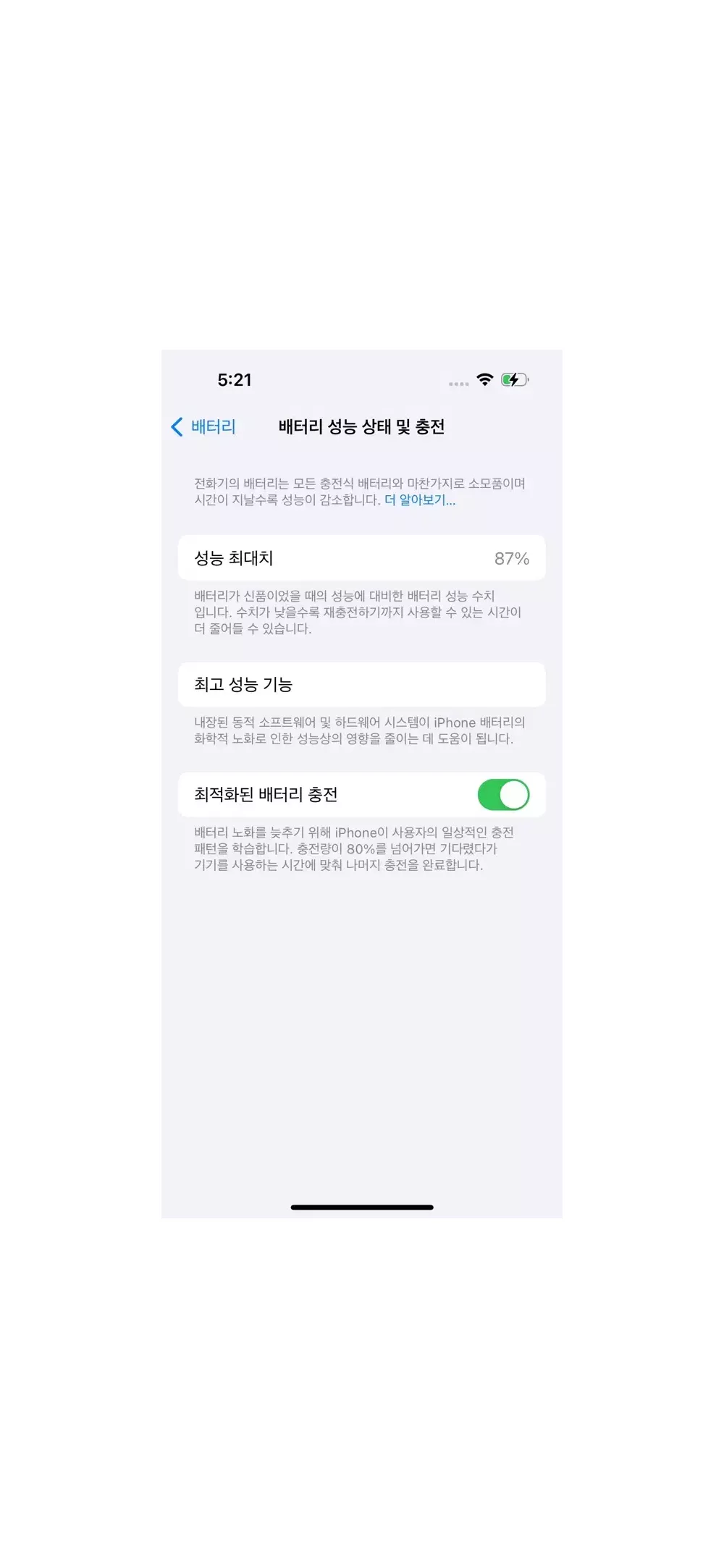Turn off 최적화된 배터리 충전

point(503,795)
